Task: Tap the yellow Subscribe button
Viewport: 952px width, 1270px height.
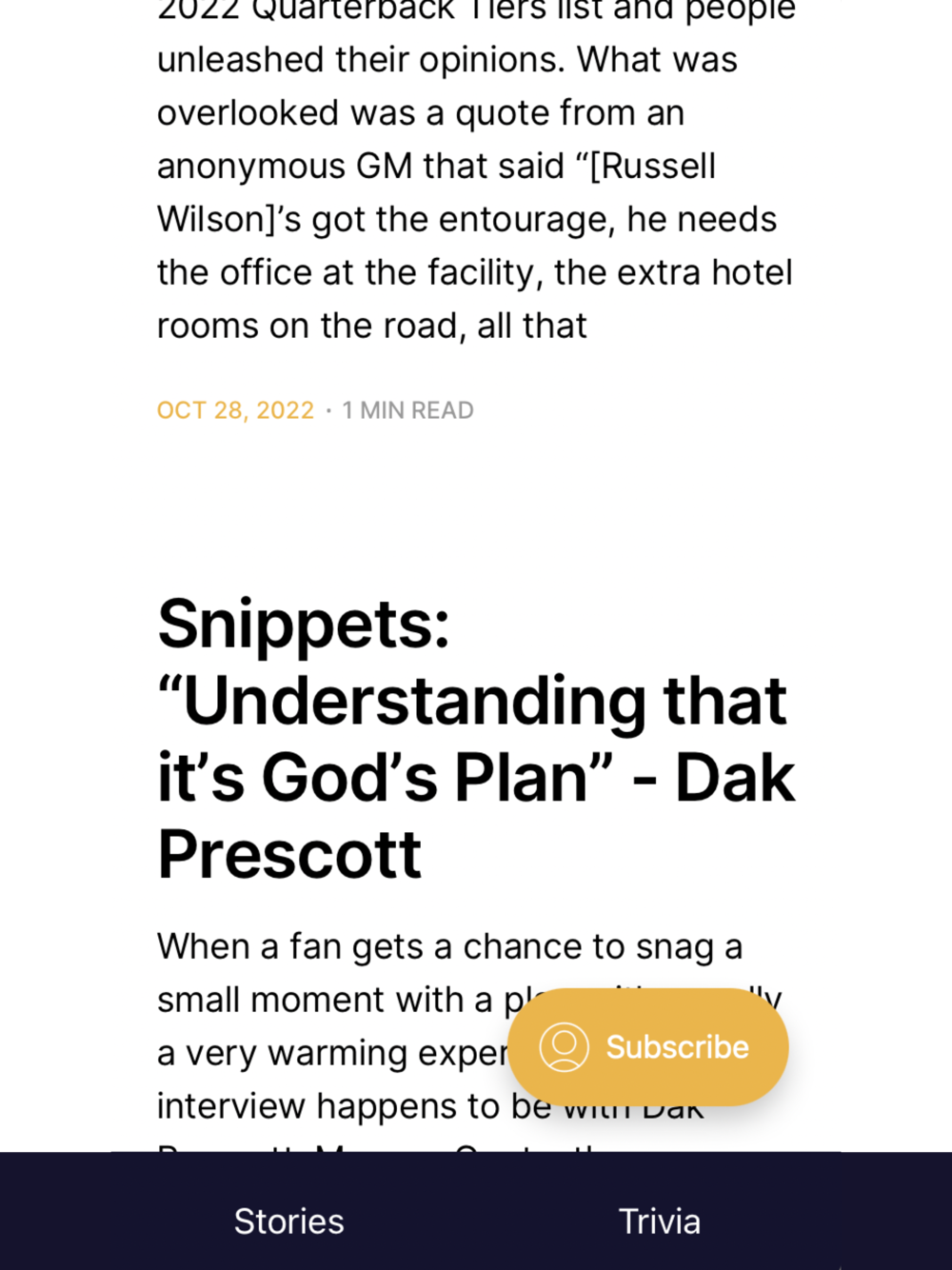Action: click(647, 1046)
